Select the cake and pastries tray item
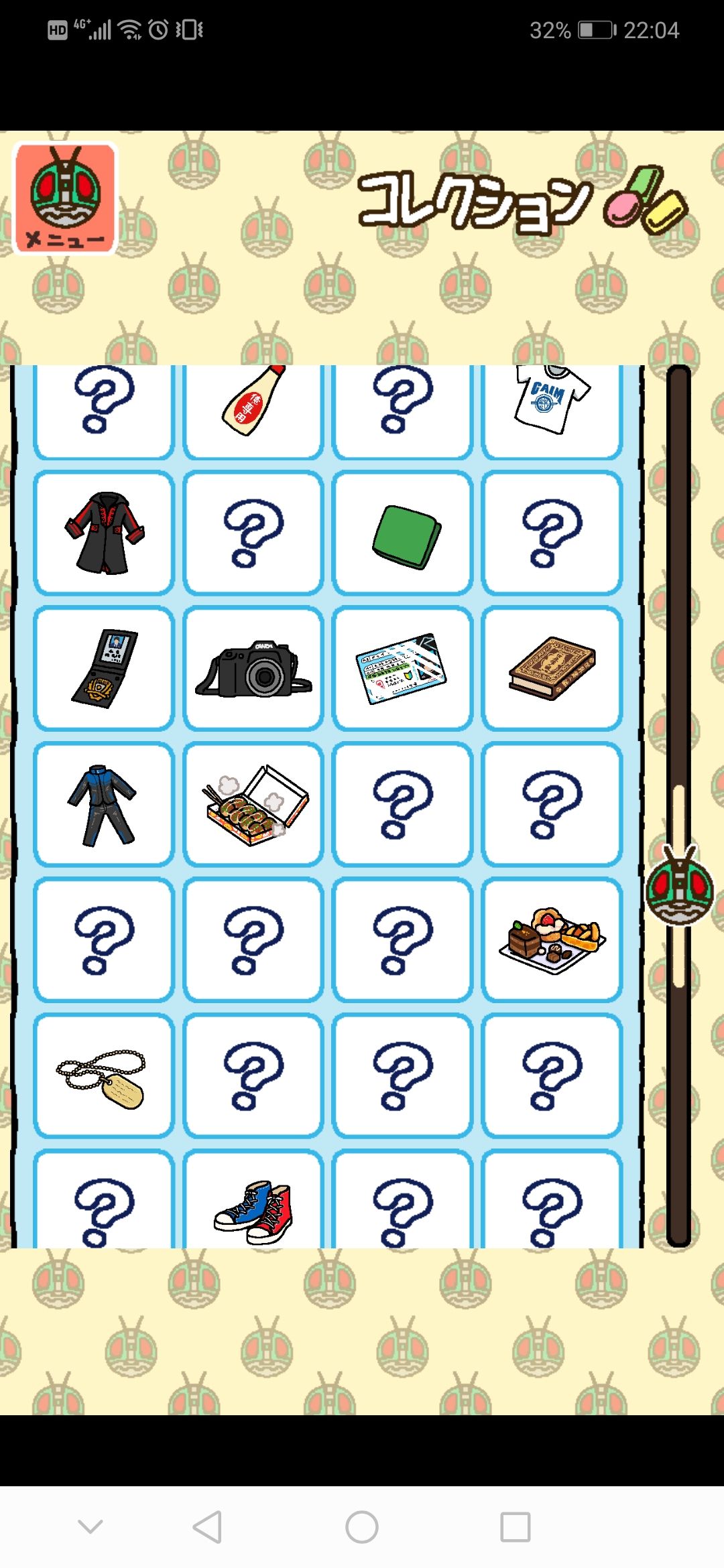724x1568 pixels. pyautogui.click(x=552, y=940)
